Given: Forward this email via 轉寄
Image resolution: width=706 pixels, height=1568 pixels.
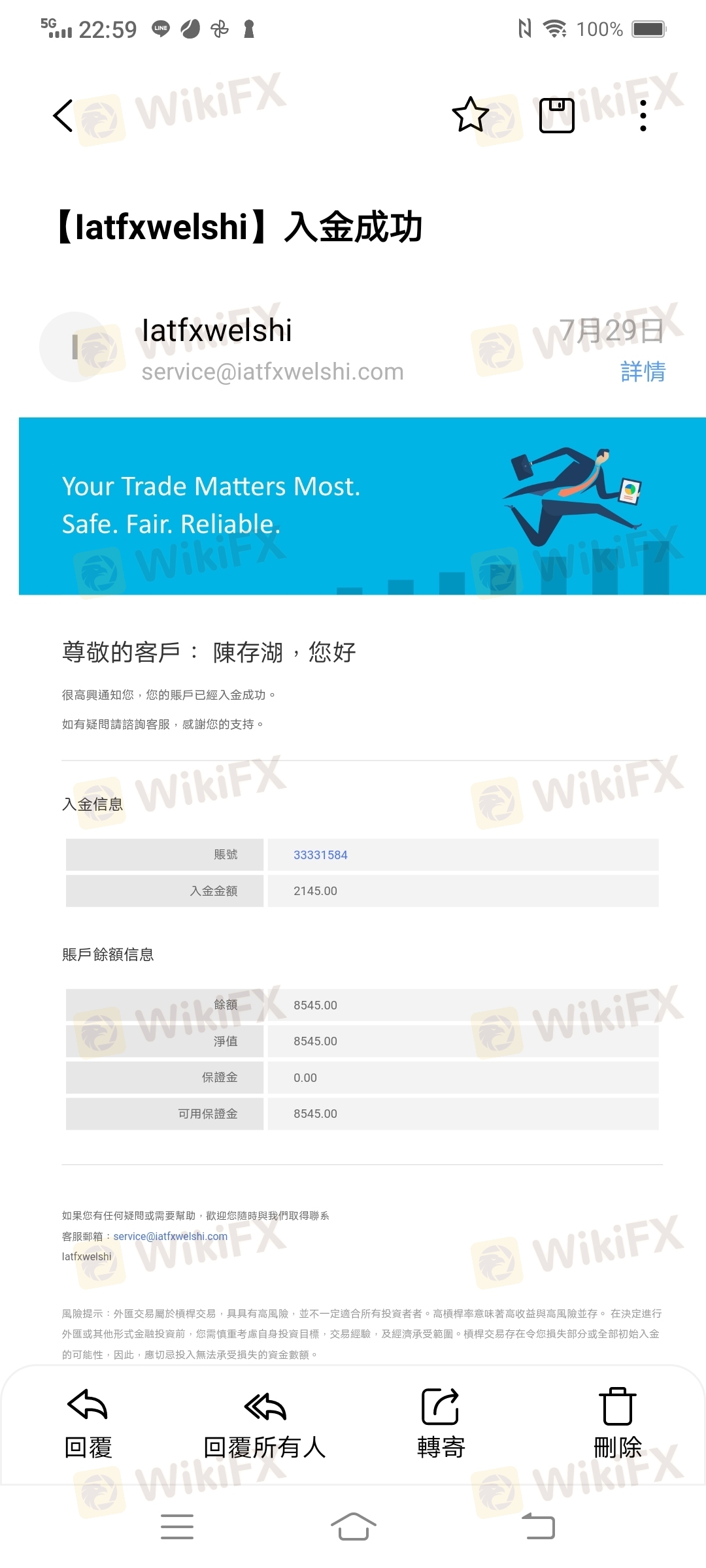Looking at the screenshot, I should tap(441, 1424).
